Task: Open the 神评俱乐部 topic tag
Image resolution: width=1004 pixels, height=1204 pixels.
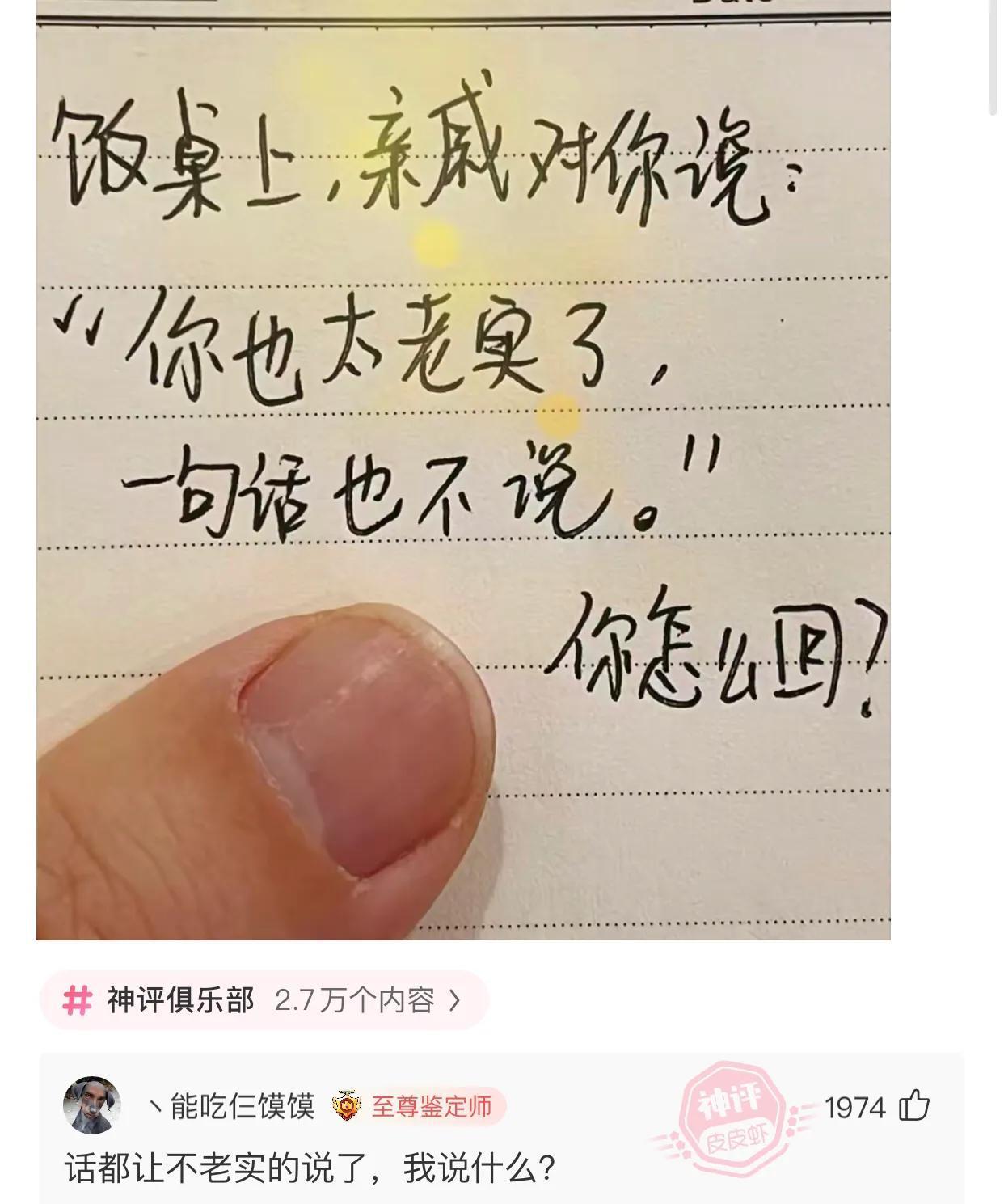Action: click(264, 1000)
